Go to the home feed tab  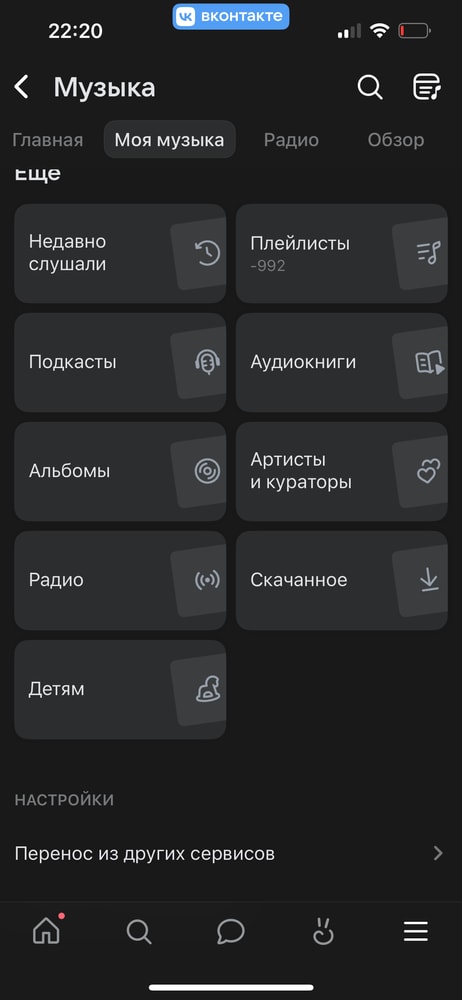tap(47, 932)
